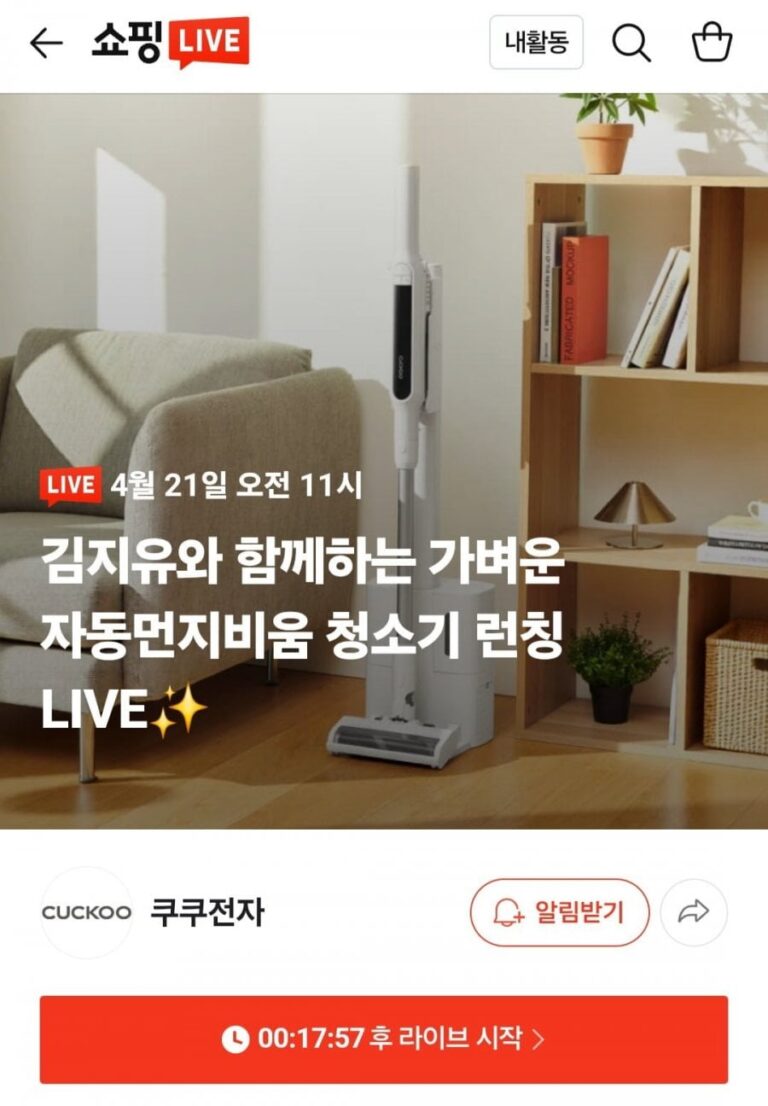Tap 알림받기 to get live notifications

pos(560,912)
